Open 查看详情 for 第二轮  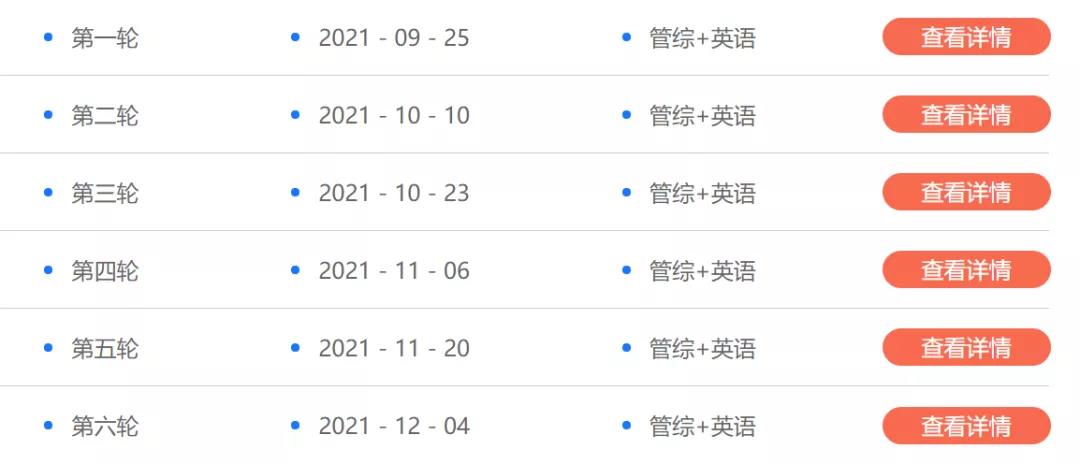pyautogui.click(x=966, y=115)
